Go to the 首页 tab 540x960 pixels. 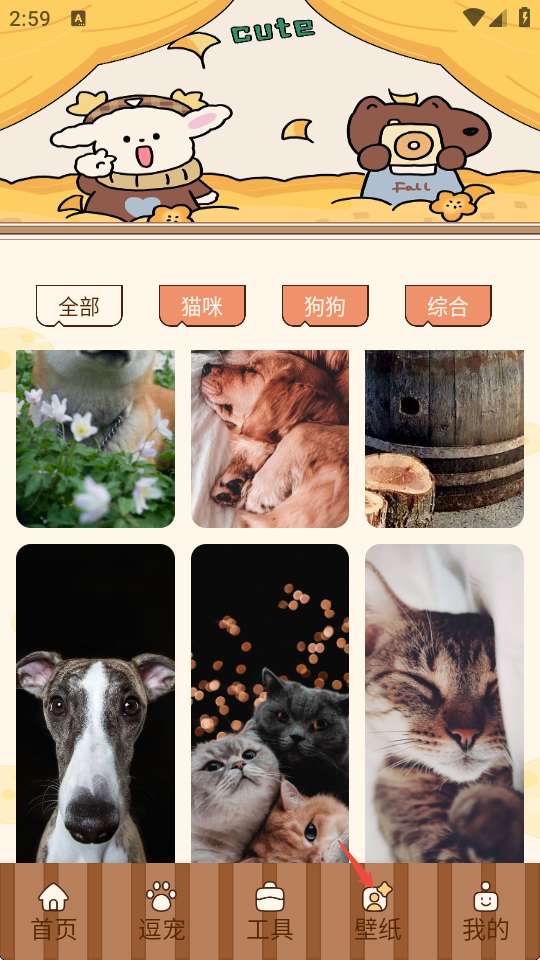pos(54,911)
